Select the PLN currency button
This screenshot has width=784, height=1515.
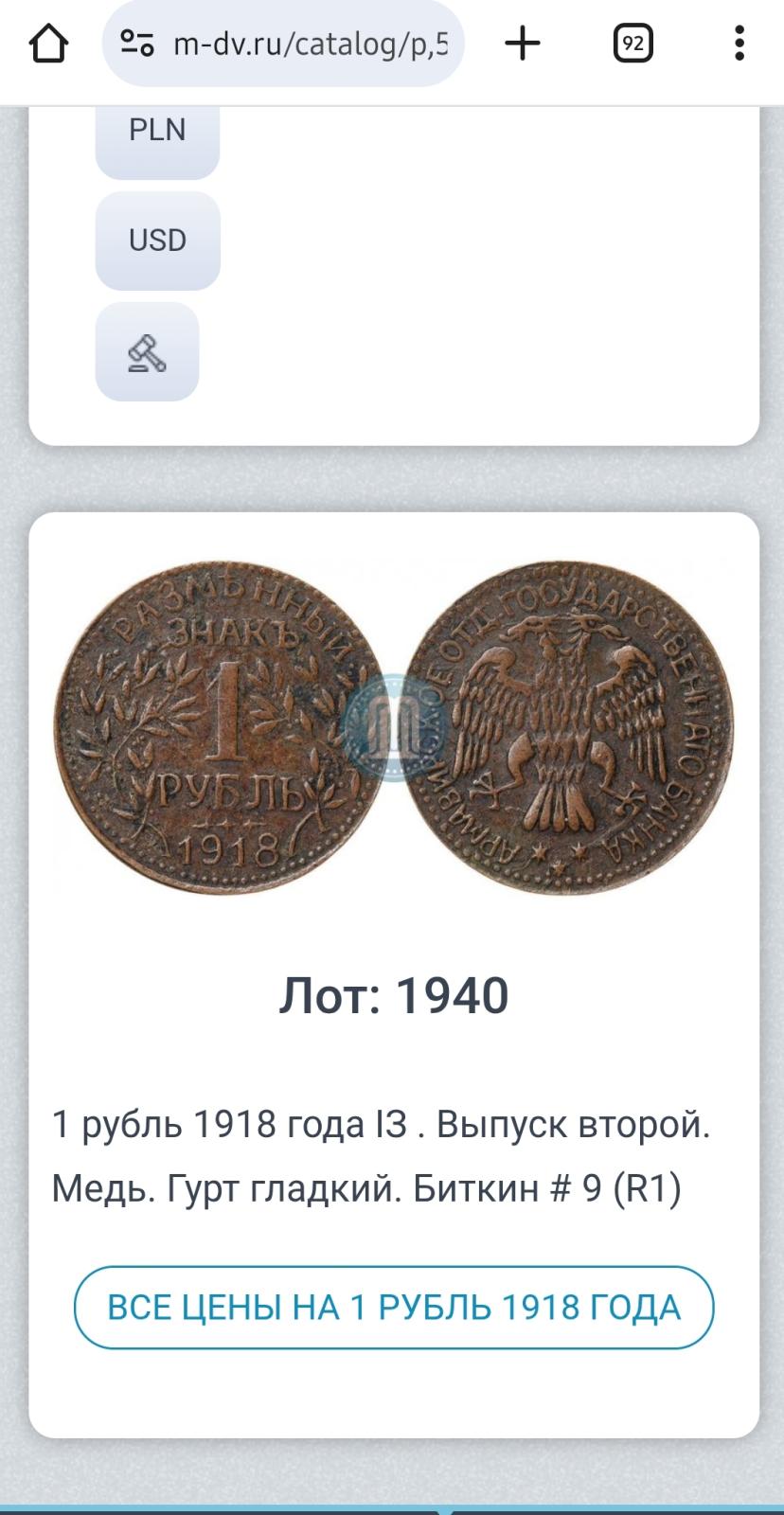[x=157, y=132]
